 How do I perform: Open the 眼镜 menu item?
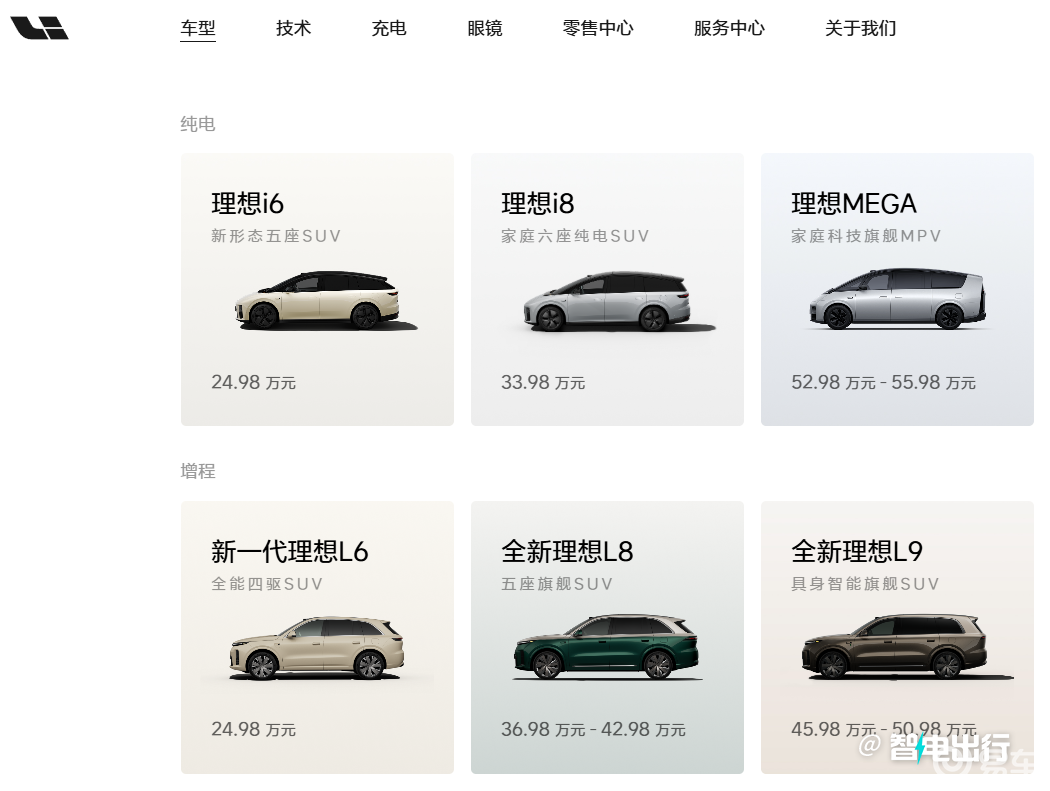coord(485,28)
